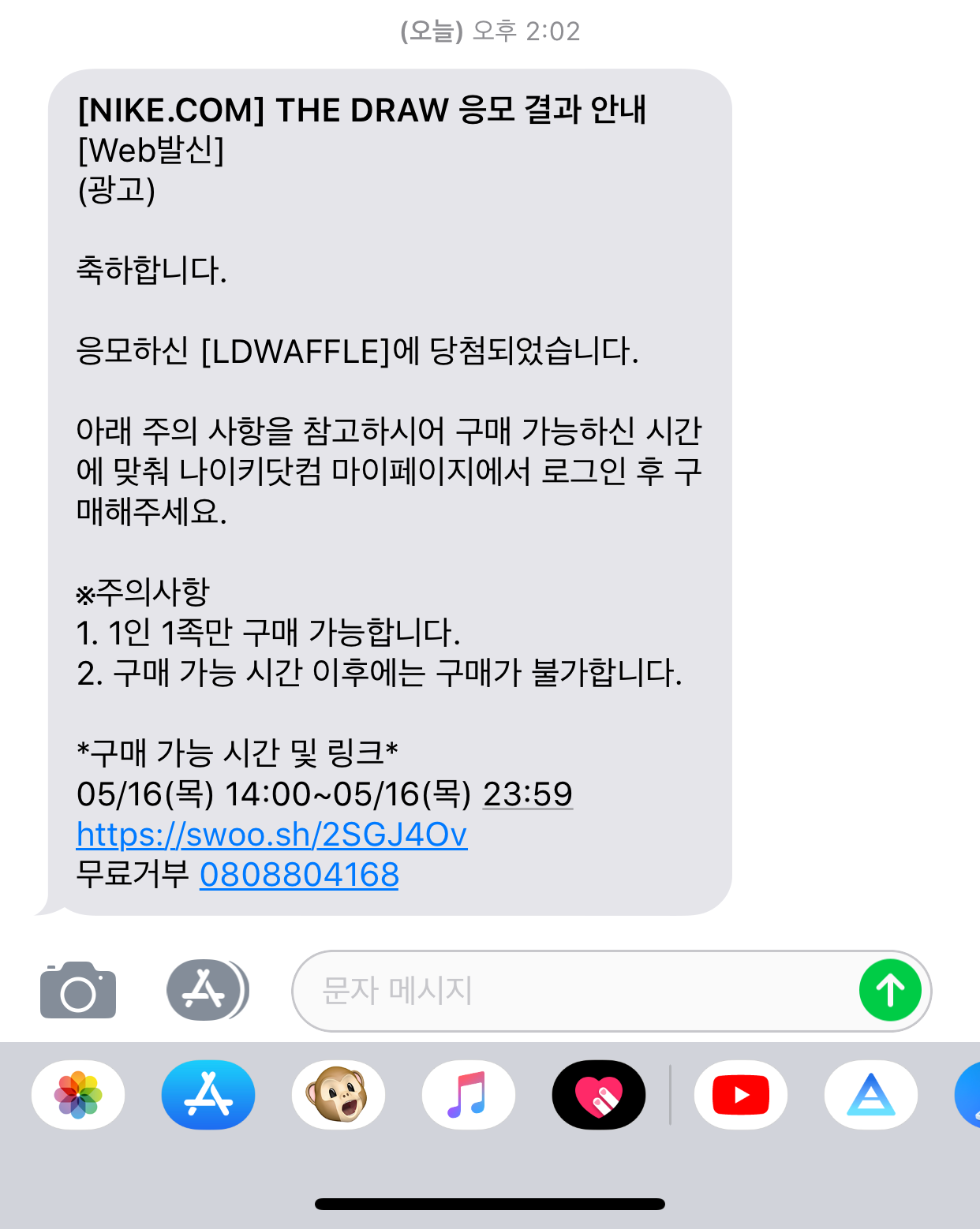This screenshot has width=980, height=1229.
Task: Open the Music app in the app strip
Action: 469,1095
